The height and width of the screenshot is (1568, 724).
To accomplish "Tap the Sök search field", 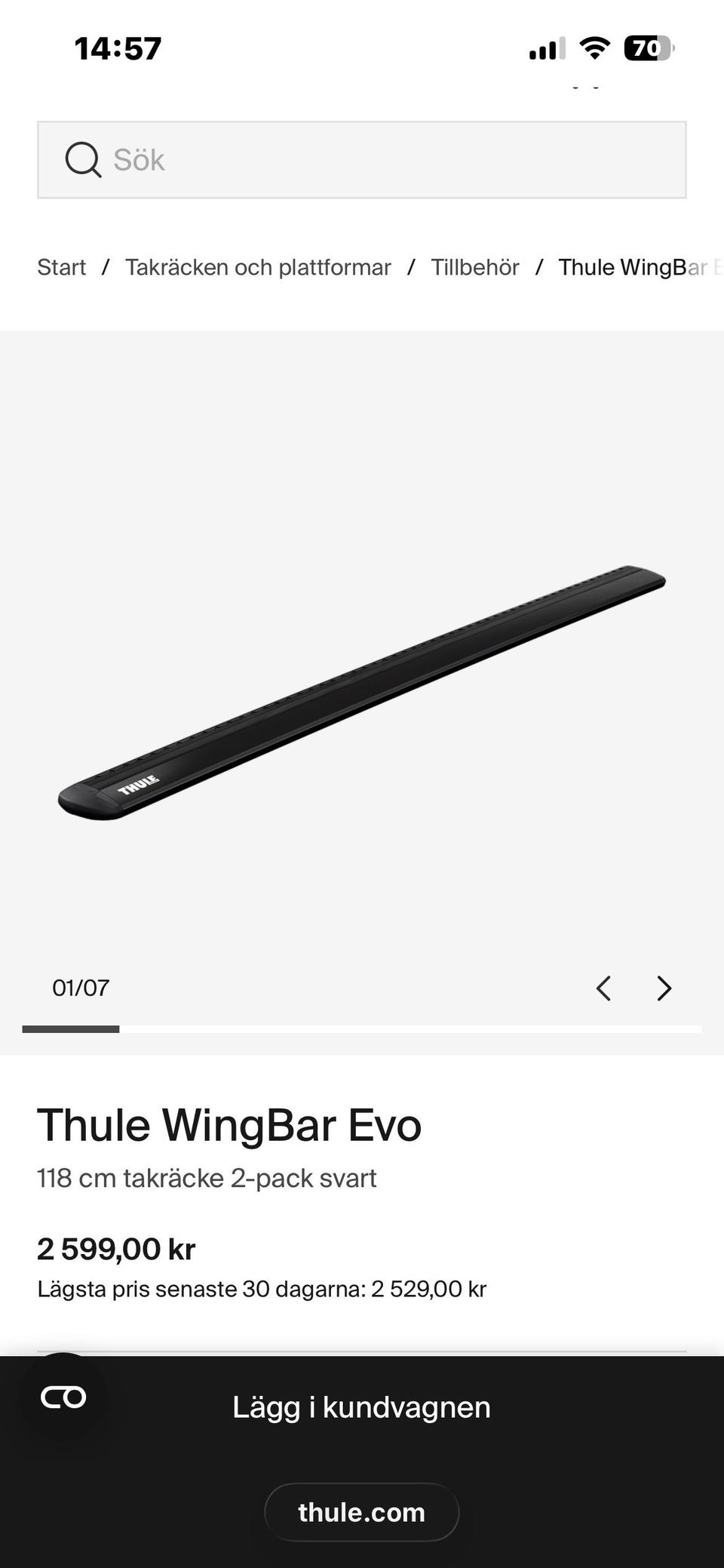I will 362,160.
